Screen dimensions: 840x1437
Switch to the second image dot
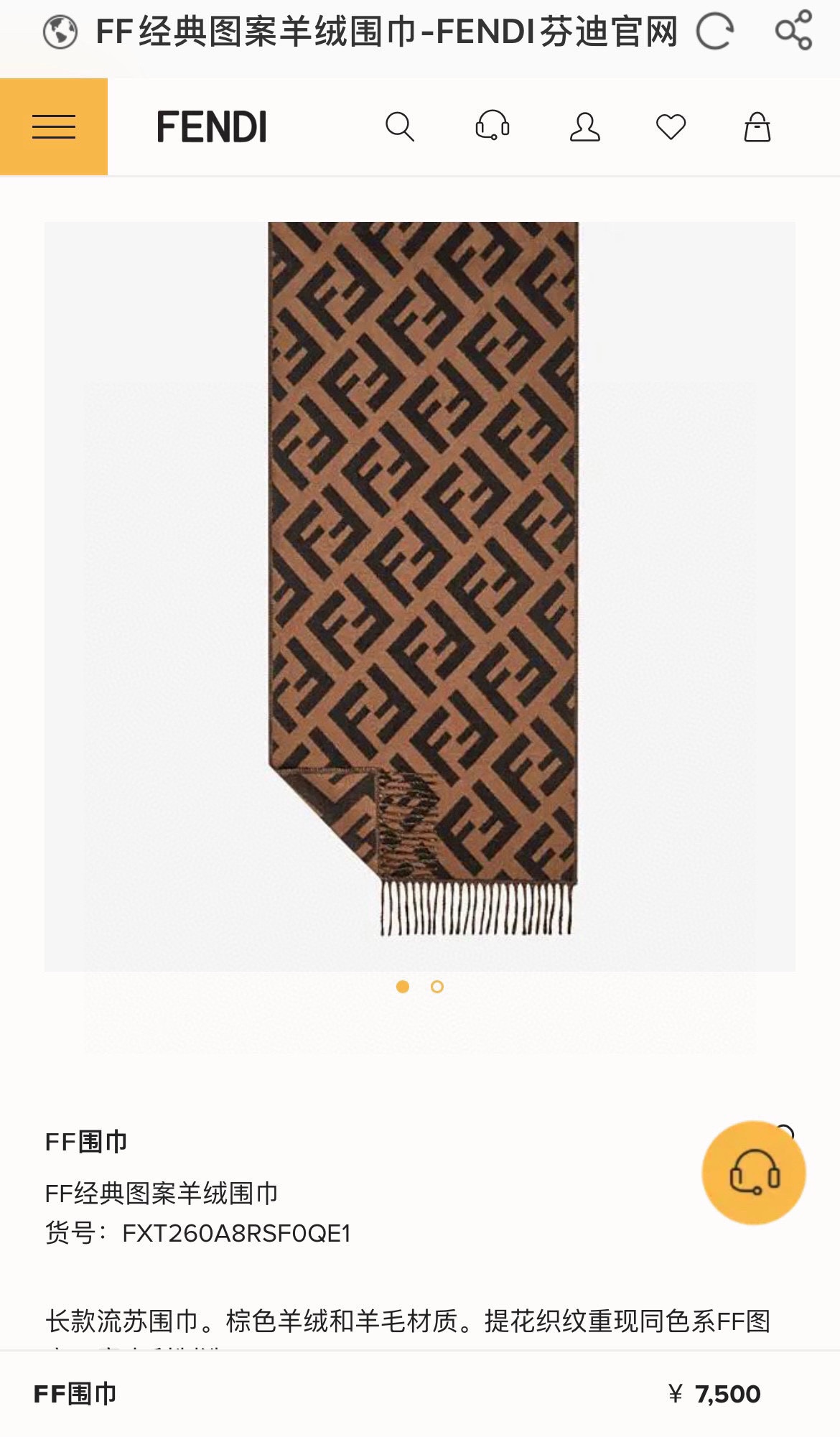point(437,987)
